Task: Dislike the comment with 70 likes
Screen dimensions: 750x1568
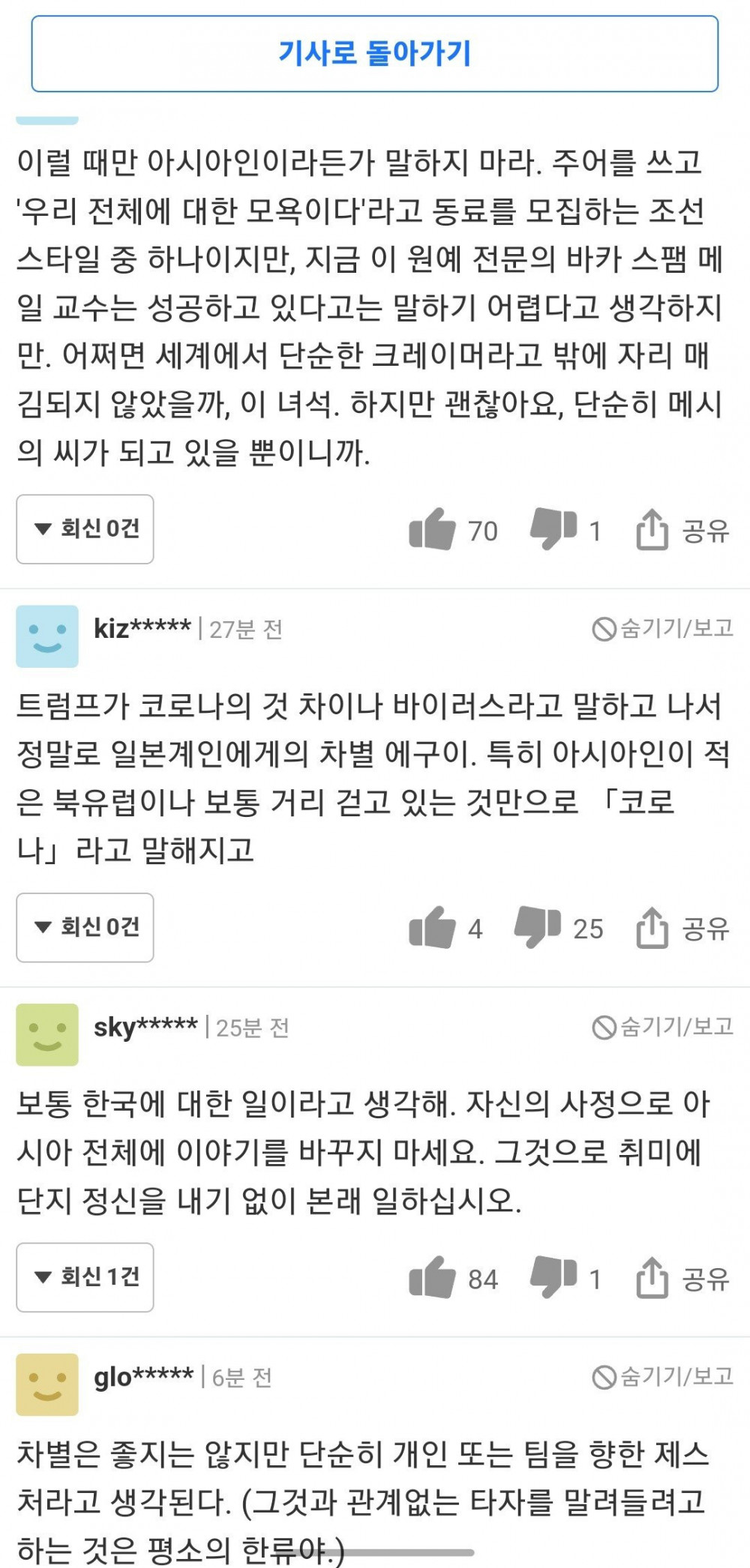Action: click(x=553, y=528)
